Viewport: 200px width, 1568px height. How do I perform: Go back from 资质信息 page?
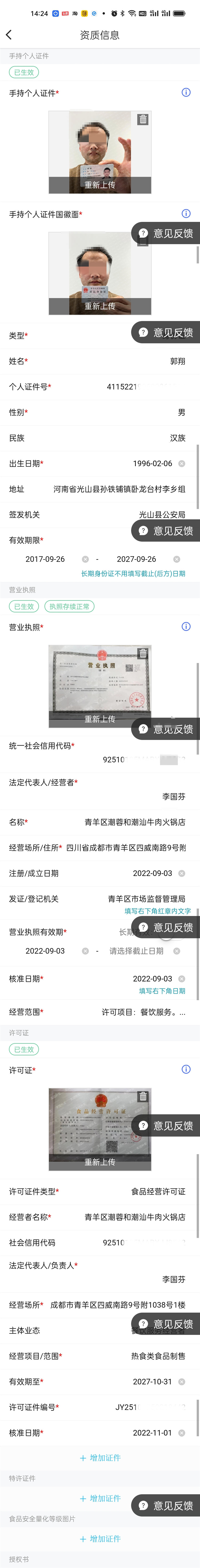click(x=9, y=35)
